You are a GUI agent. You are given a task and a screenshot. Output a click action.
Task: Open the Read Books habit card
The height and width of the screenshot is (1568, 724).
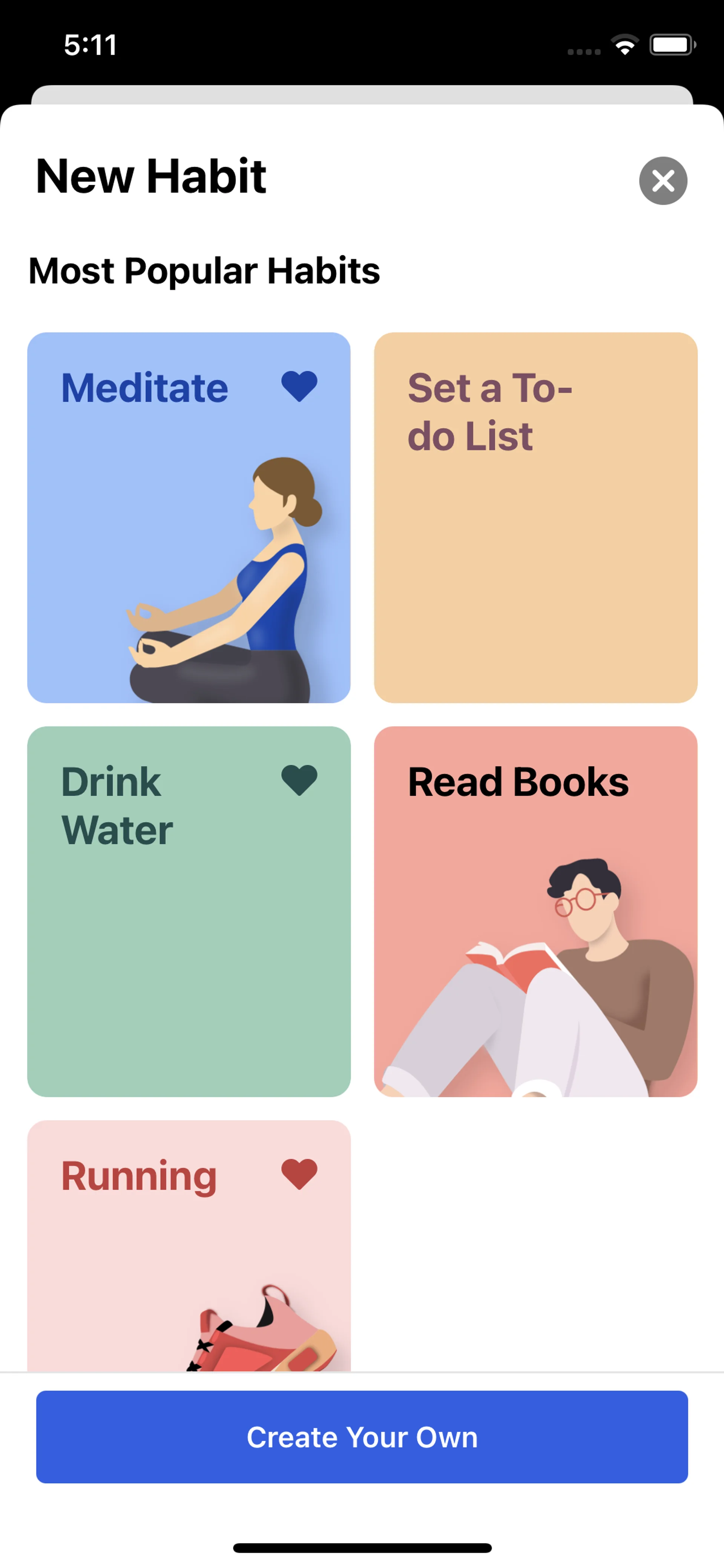click(535, 911)
